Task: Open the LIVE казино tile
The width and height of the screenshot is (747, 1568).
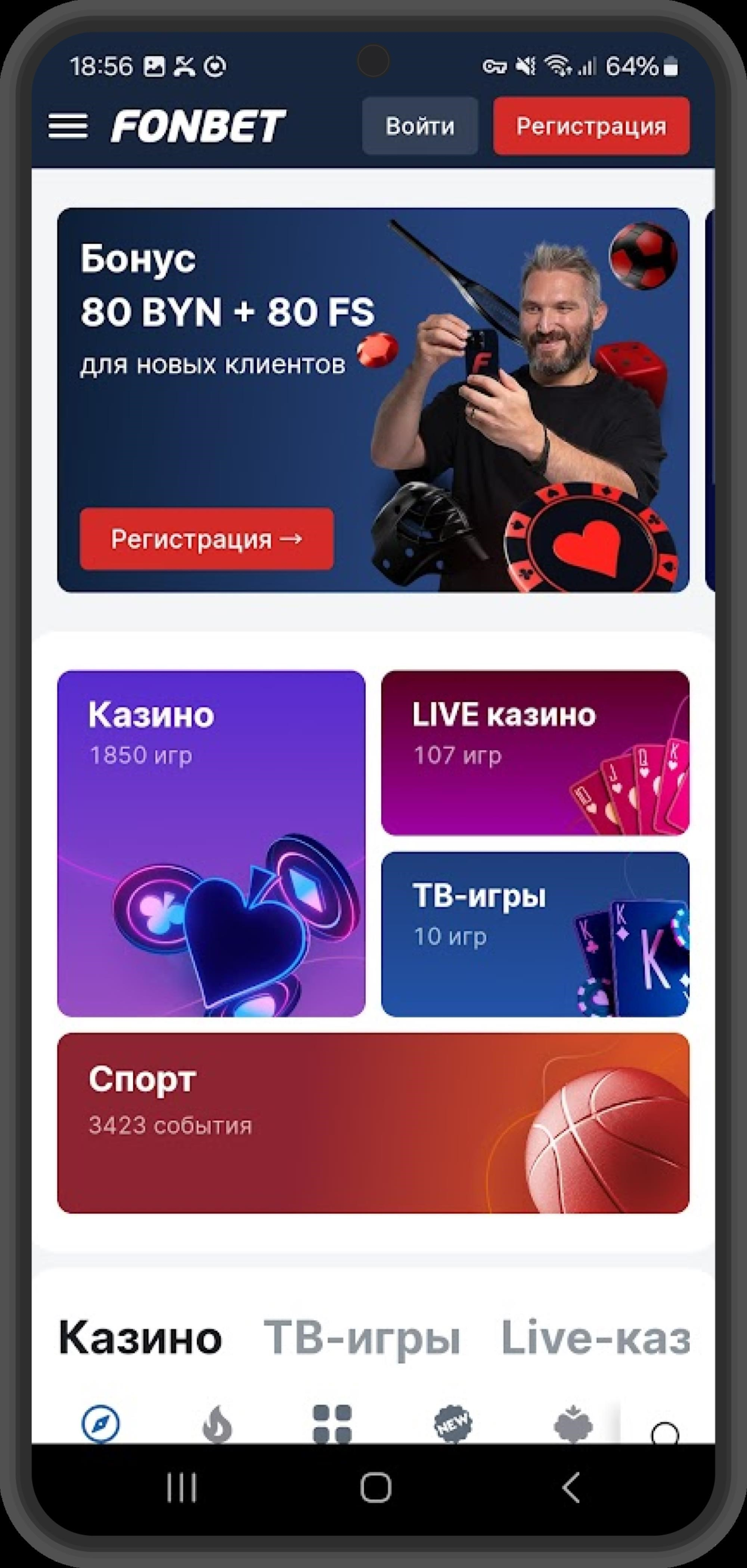Action: pos(534,752)
